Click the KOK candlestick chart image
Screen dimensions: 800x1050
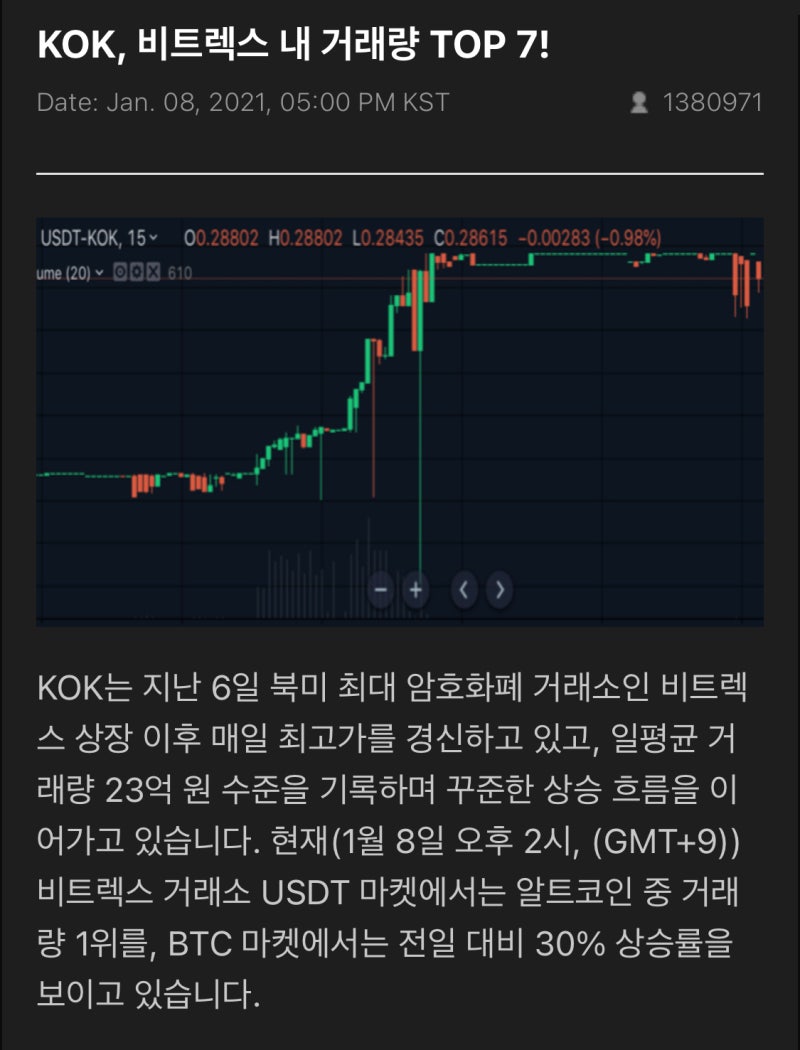(x=400, y=420)
